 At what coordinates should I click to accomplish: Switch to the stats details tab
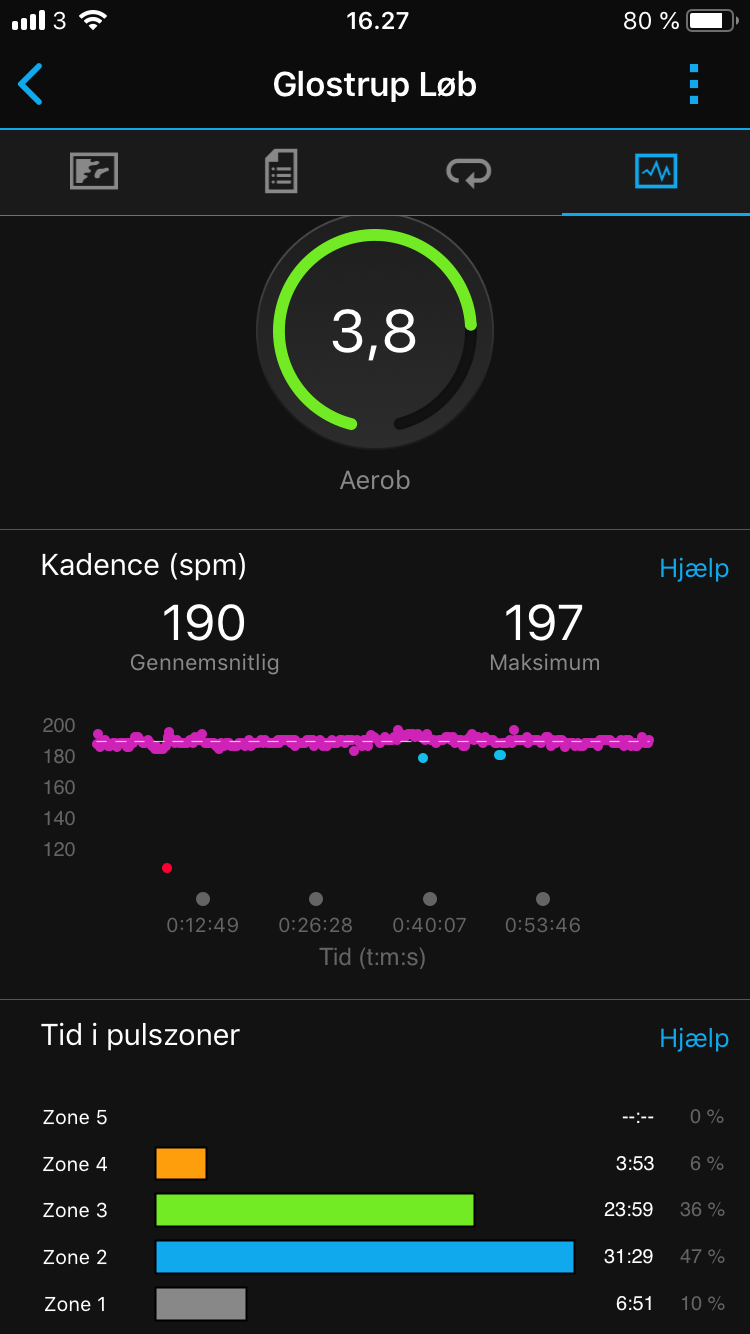pos(281,172)
